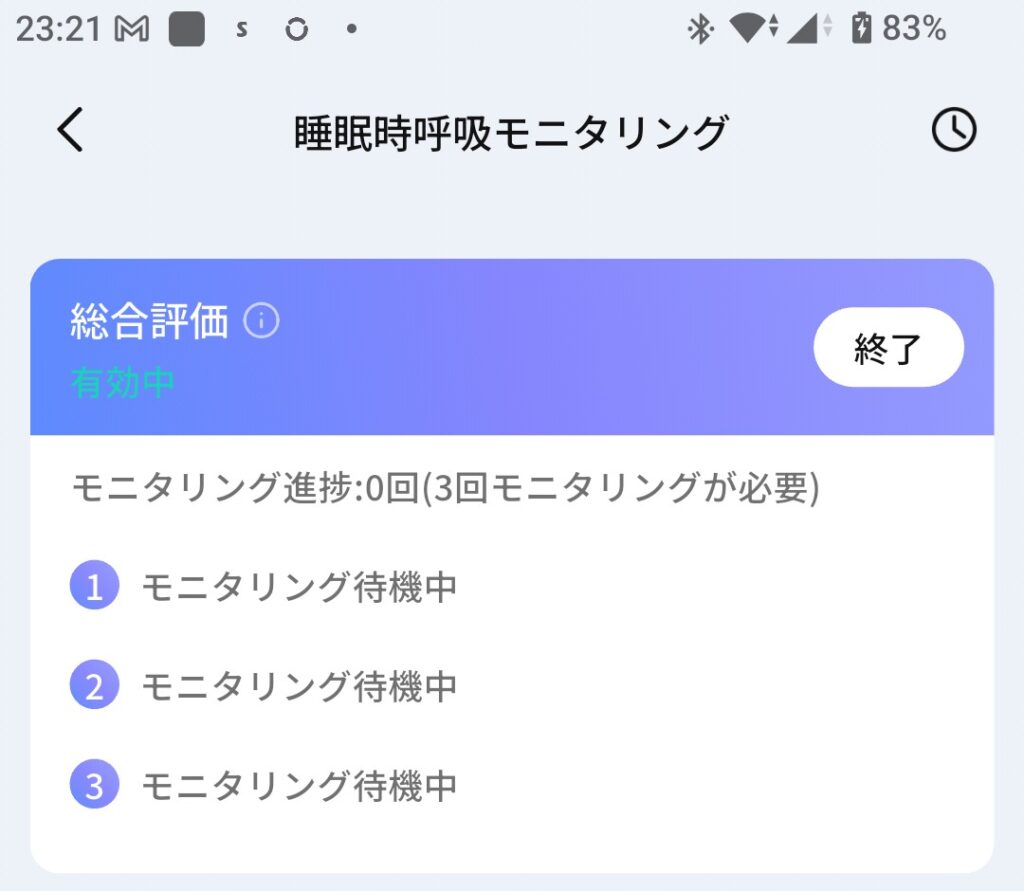
Task: Open monitoring history clock icon
Action: (x=953, y=131)
